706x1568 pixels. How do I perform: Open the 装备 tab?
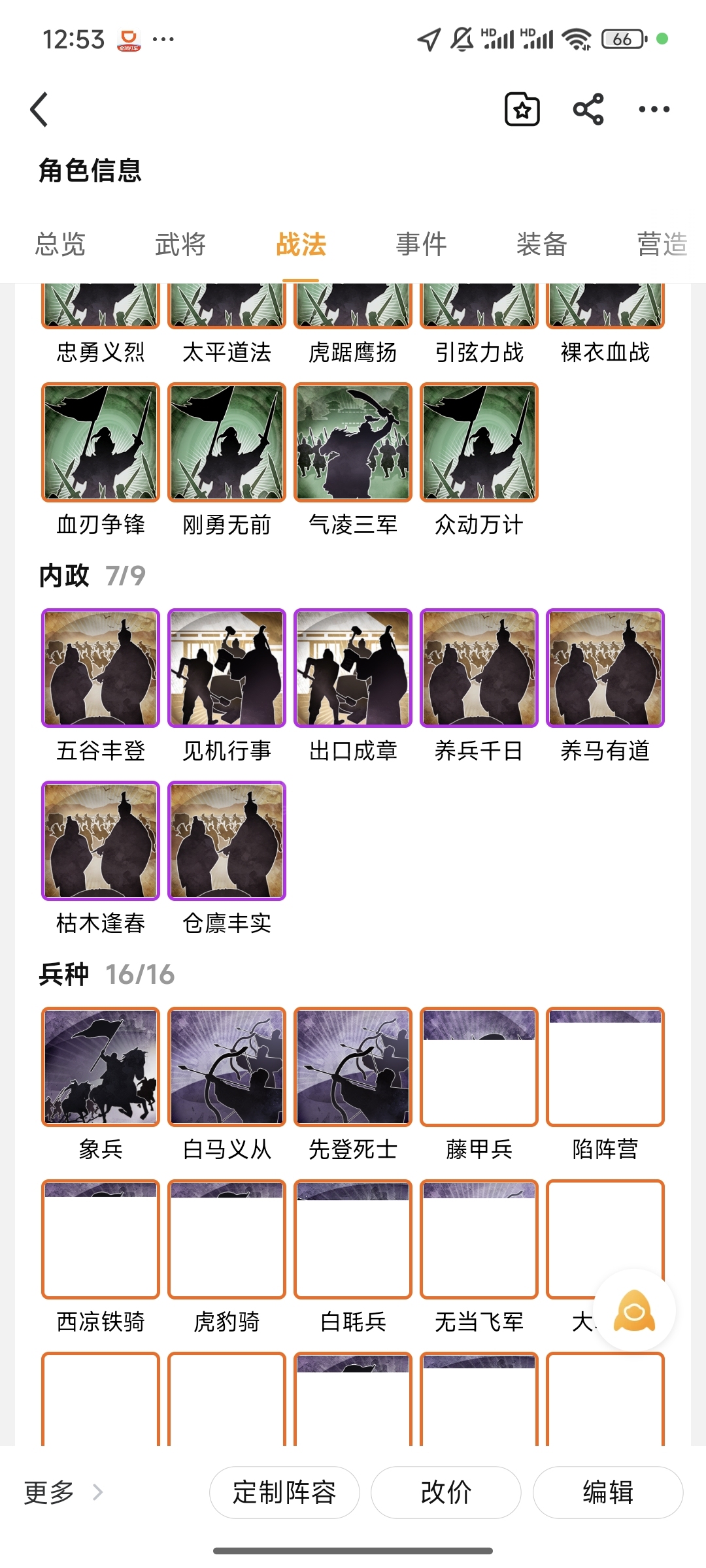pos(541,244)
